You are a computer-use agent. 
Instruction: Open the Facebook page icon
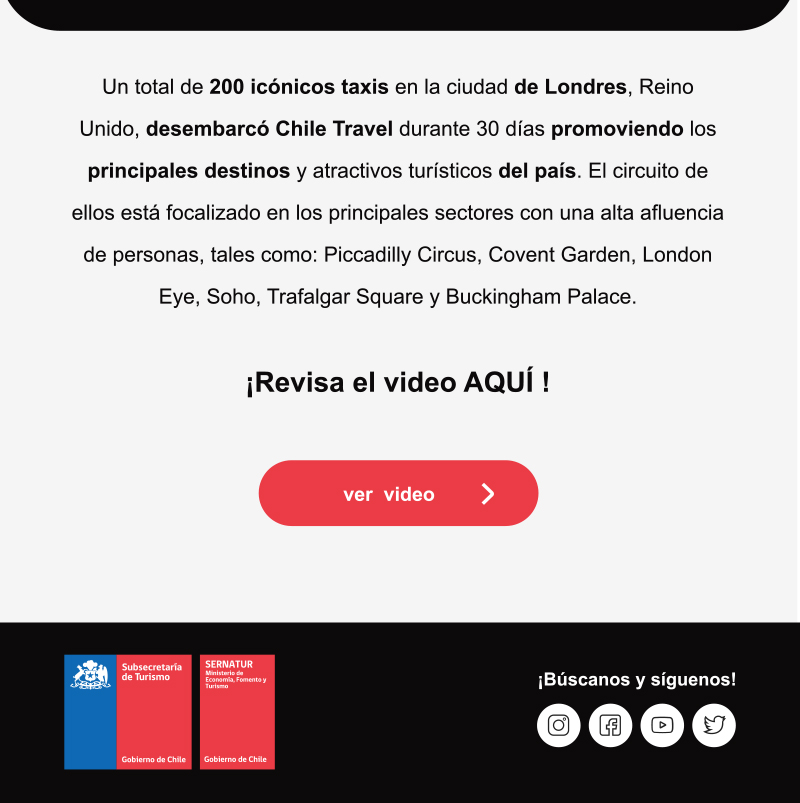click(x=610, y=725)
